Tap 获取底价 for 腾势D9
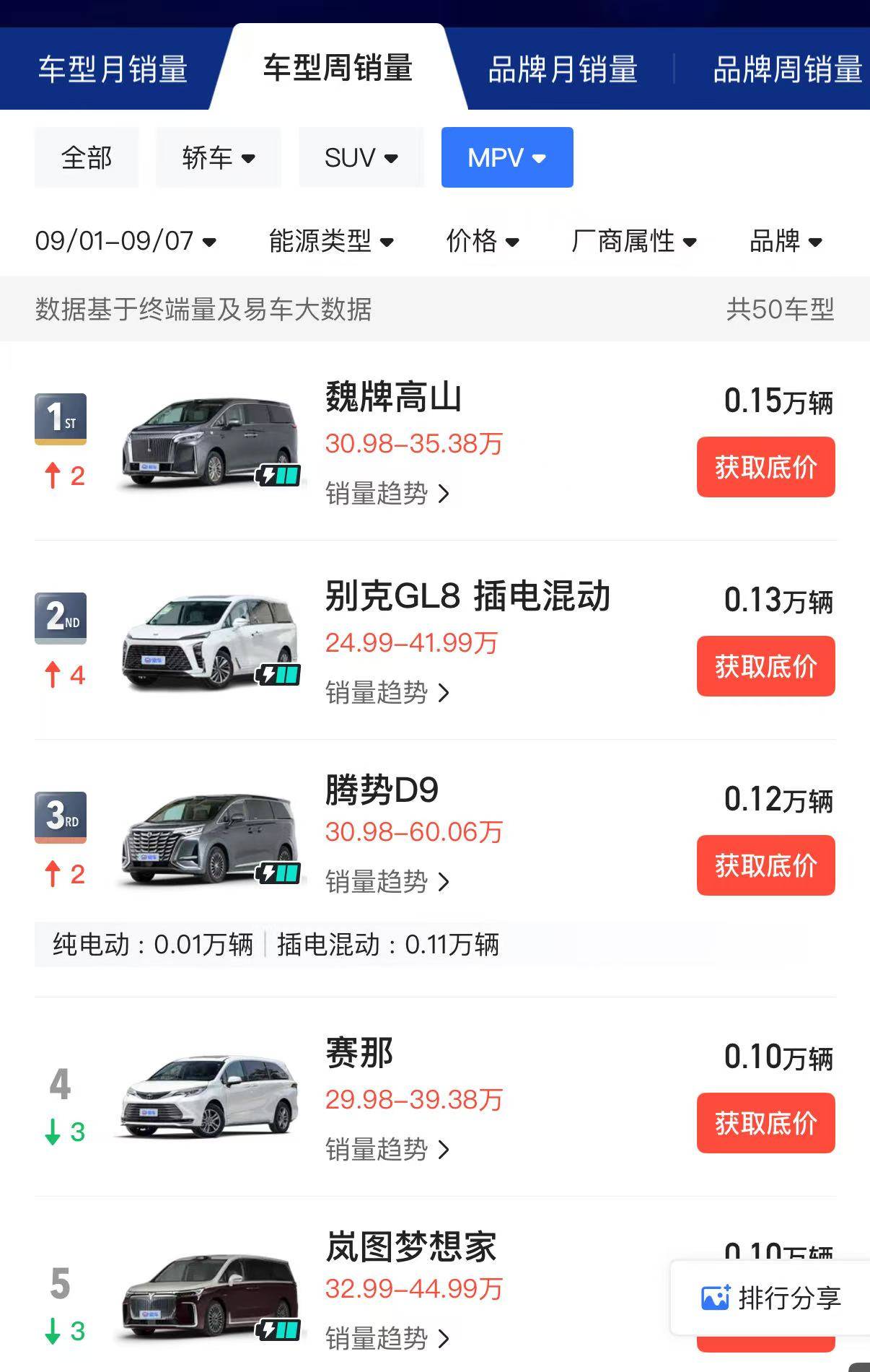The width and height of the screenshot is (870, 1372). 765,865
